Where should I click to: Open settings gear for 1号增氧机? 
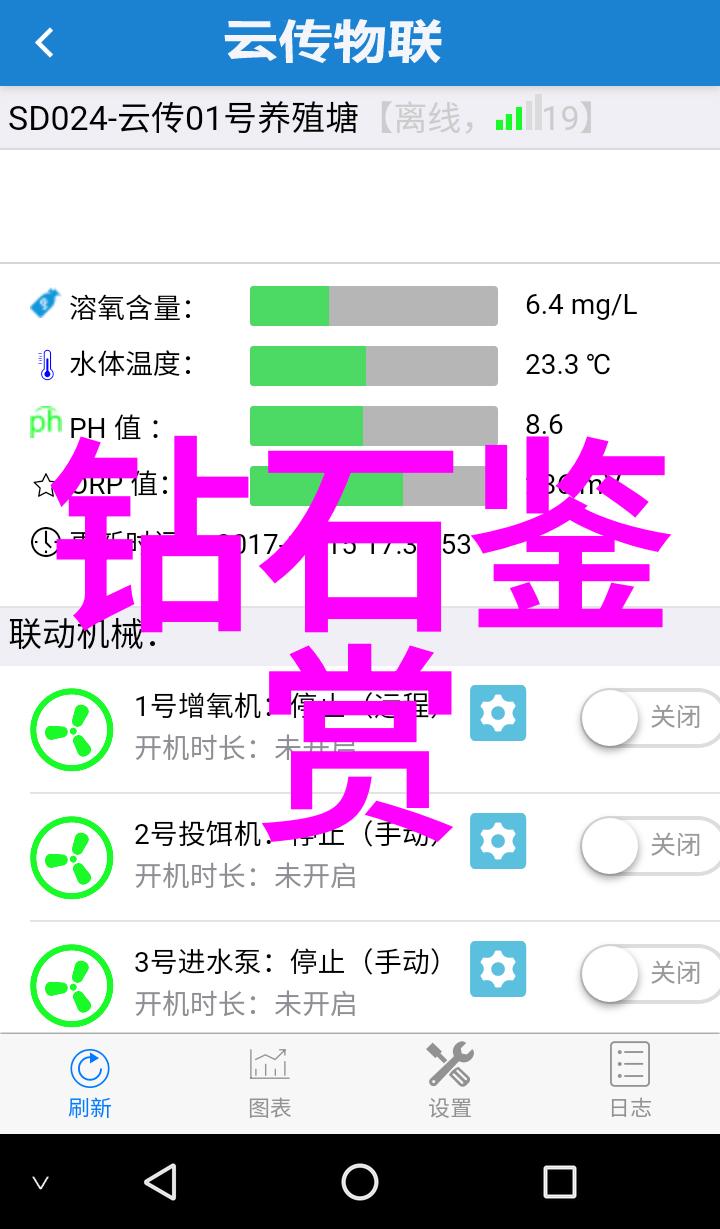498,713
